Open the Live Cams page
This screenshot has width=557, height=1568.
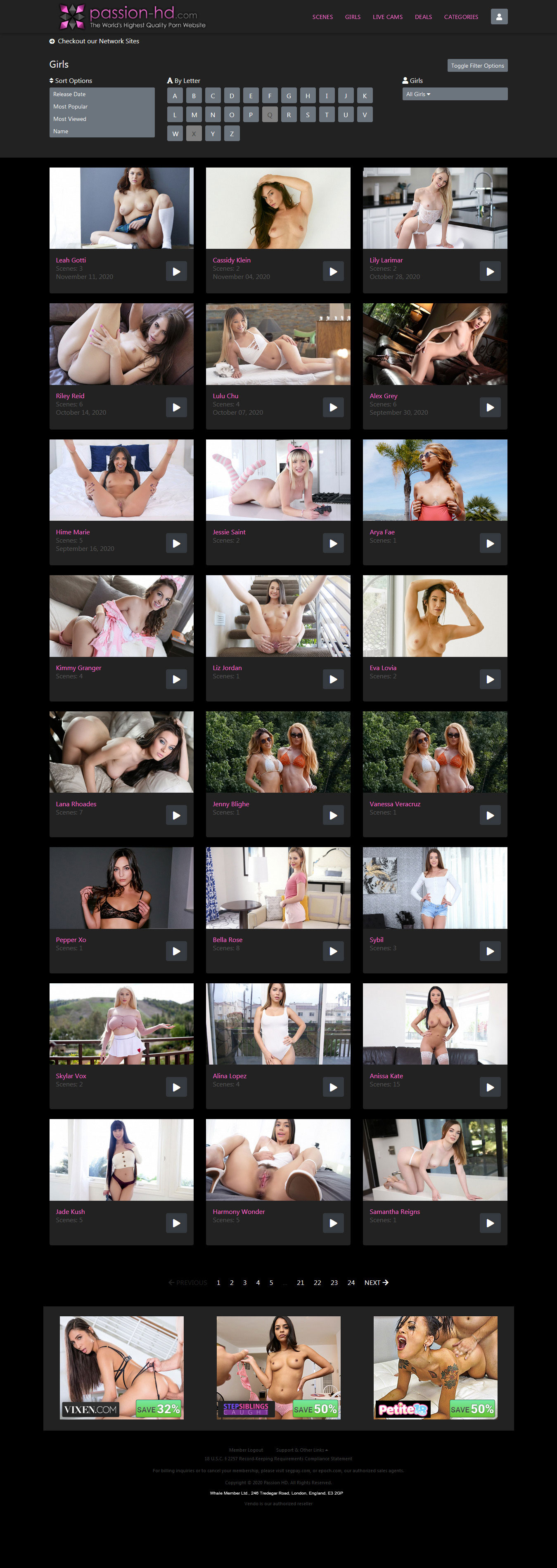tap(388, 17)
